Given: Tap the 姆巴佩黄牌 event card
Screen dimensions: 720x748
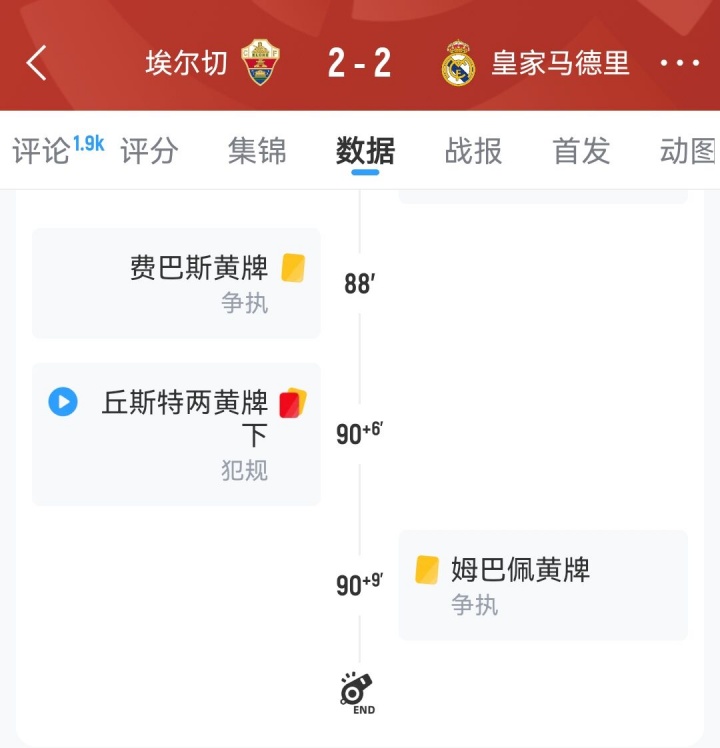Looking at the screenshot, I should [x=543, y=585].
